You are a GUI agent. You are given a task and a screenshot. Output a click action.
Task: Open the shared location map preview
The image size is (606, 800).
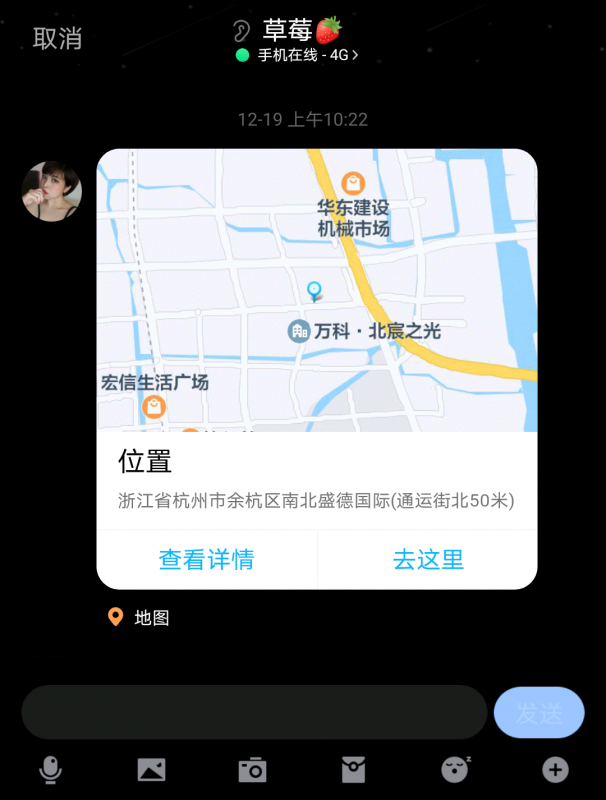[x=316, y=291]
